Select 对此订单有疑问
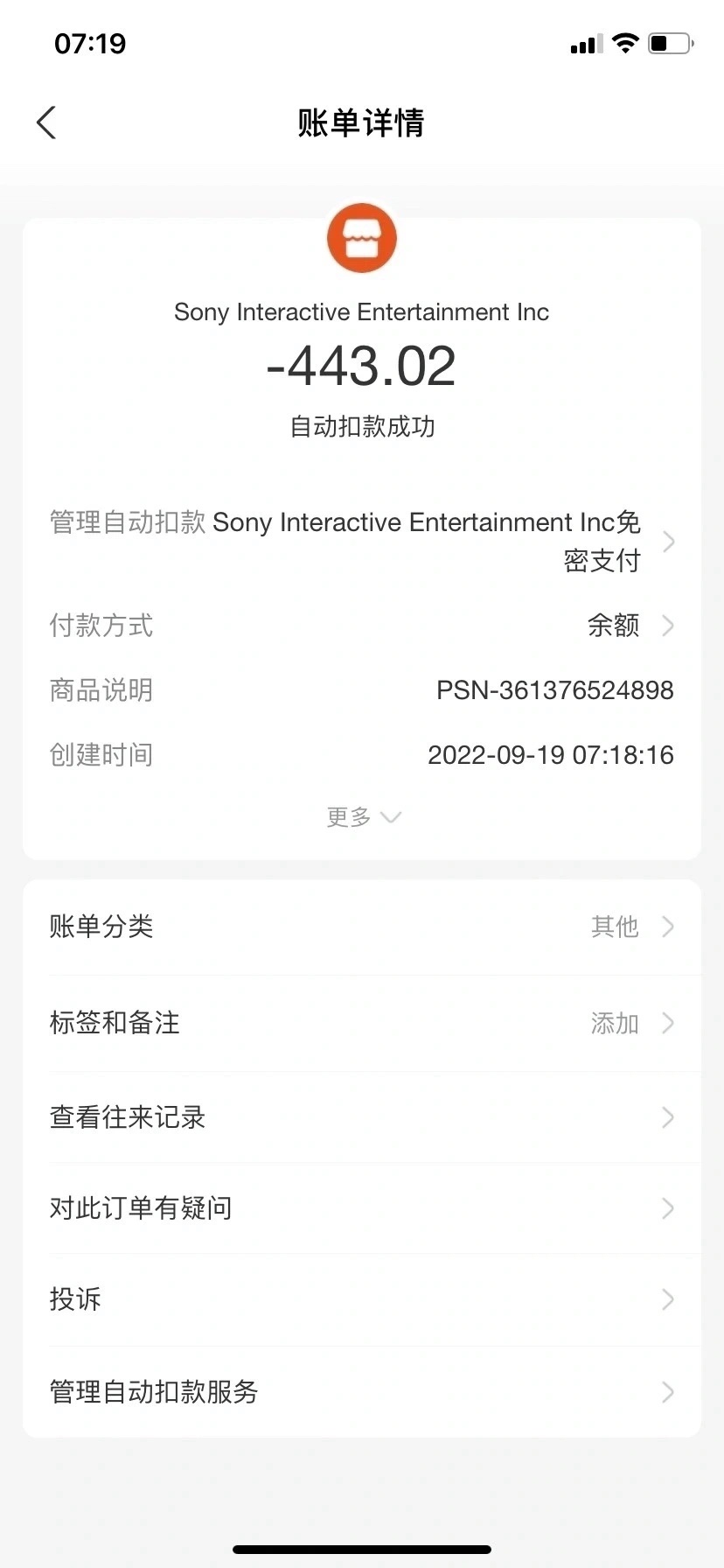 tap(362, 1208)
